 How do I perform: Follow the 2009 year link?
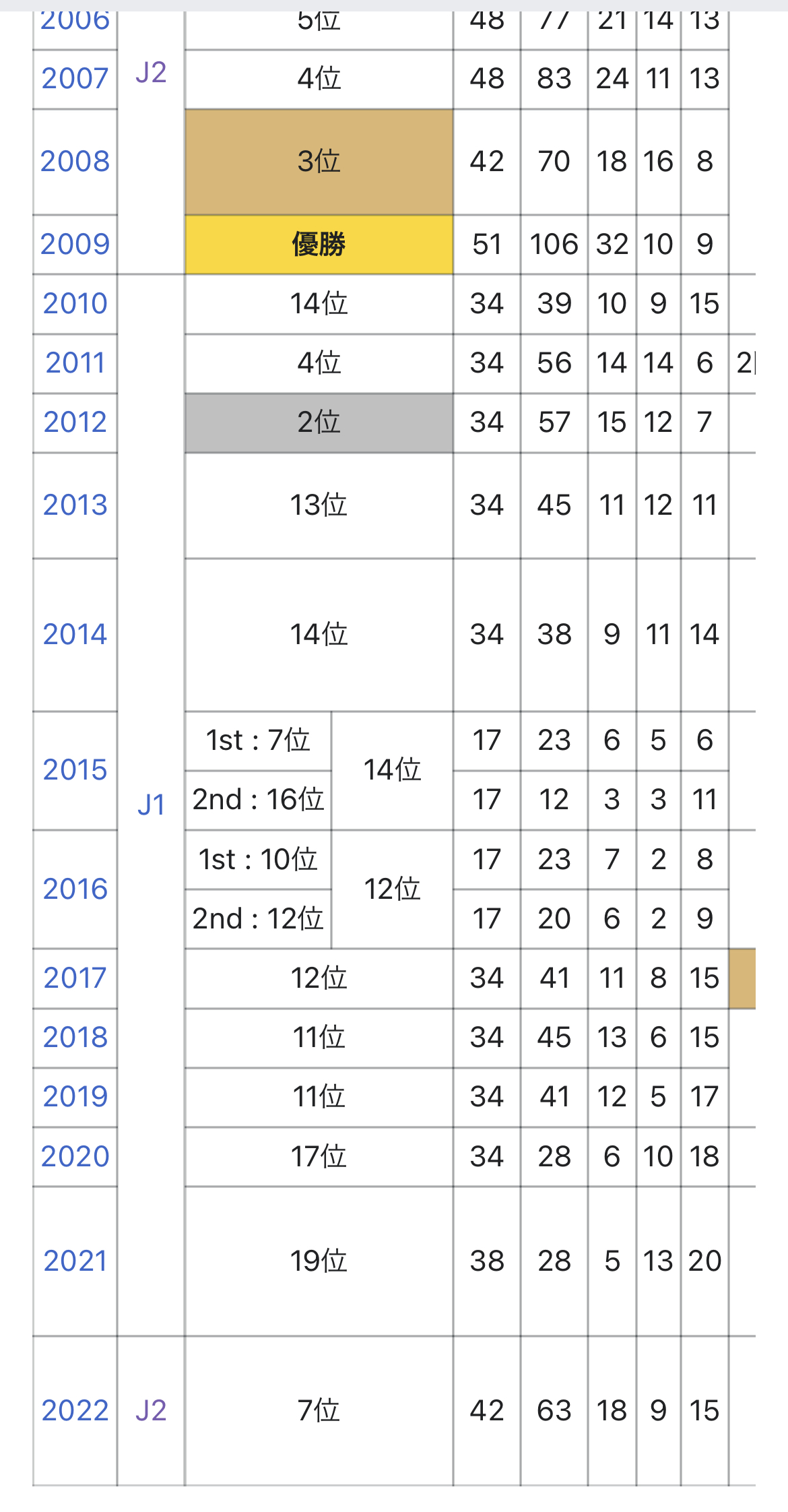[75, 244]
